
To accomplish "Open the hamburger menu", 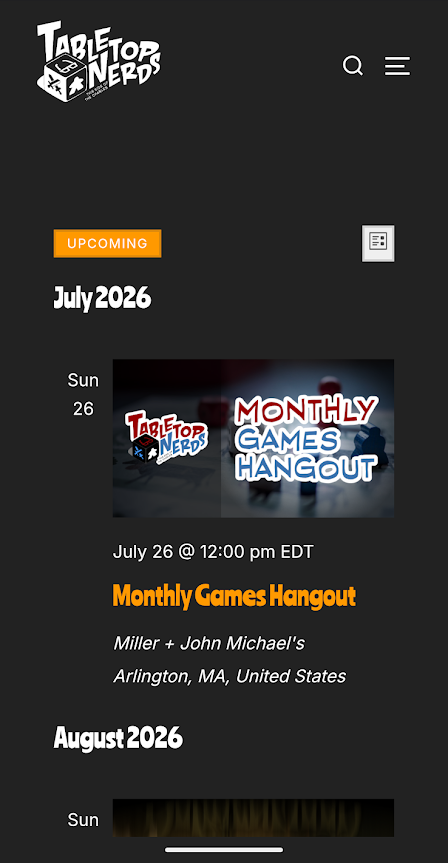I will point(397,65).
